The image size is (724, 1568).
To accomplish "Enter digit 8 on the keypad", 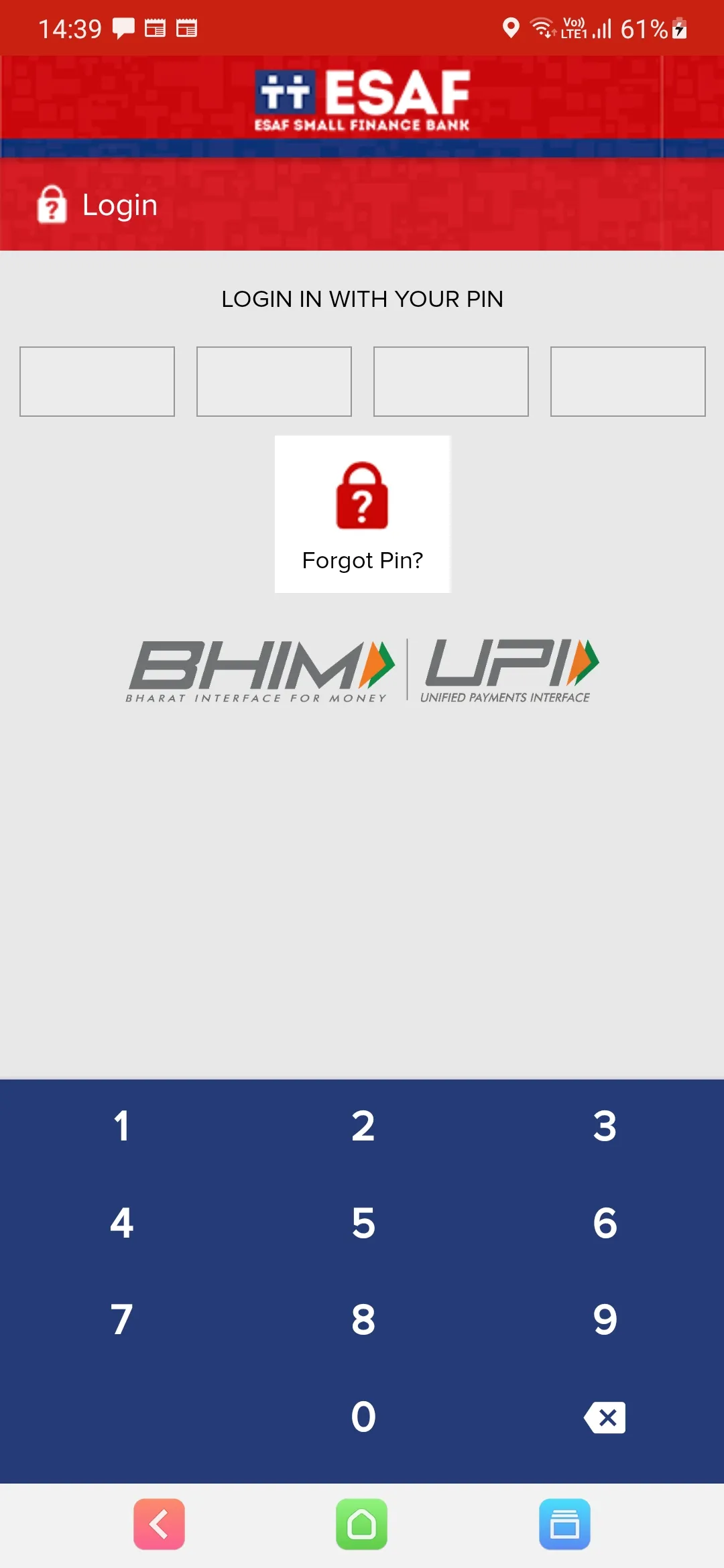I will tap(363, 1319).
